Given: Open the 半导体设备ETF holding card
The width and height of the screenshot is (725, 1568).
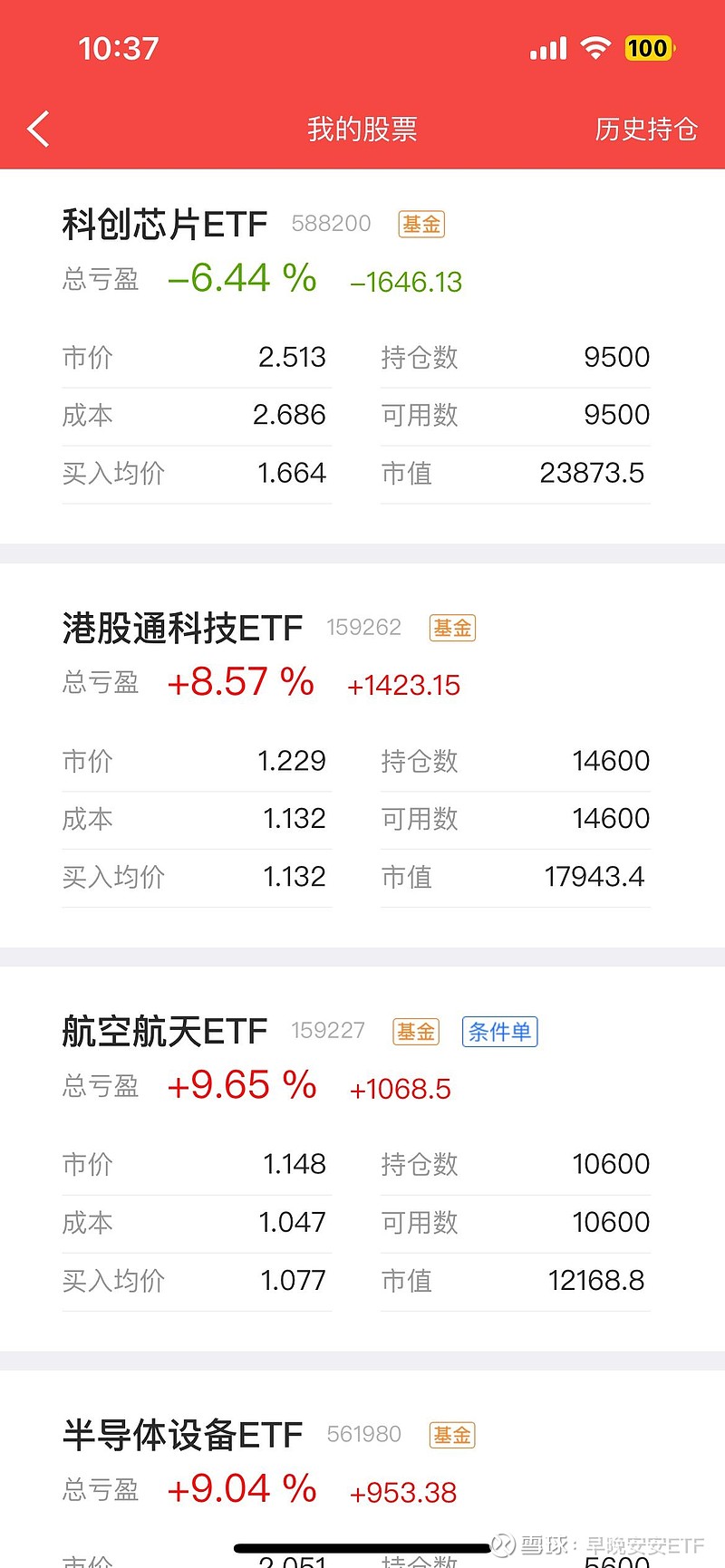Looking at the screenshot, I should pyautogui.click(x=181, y=1435).
